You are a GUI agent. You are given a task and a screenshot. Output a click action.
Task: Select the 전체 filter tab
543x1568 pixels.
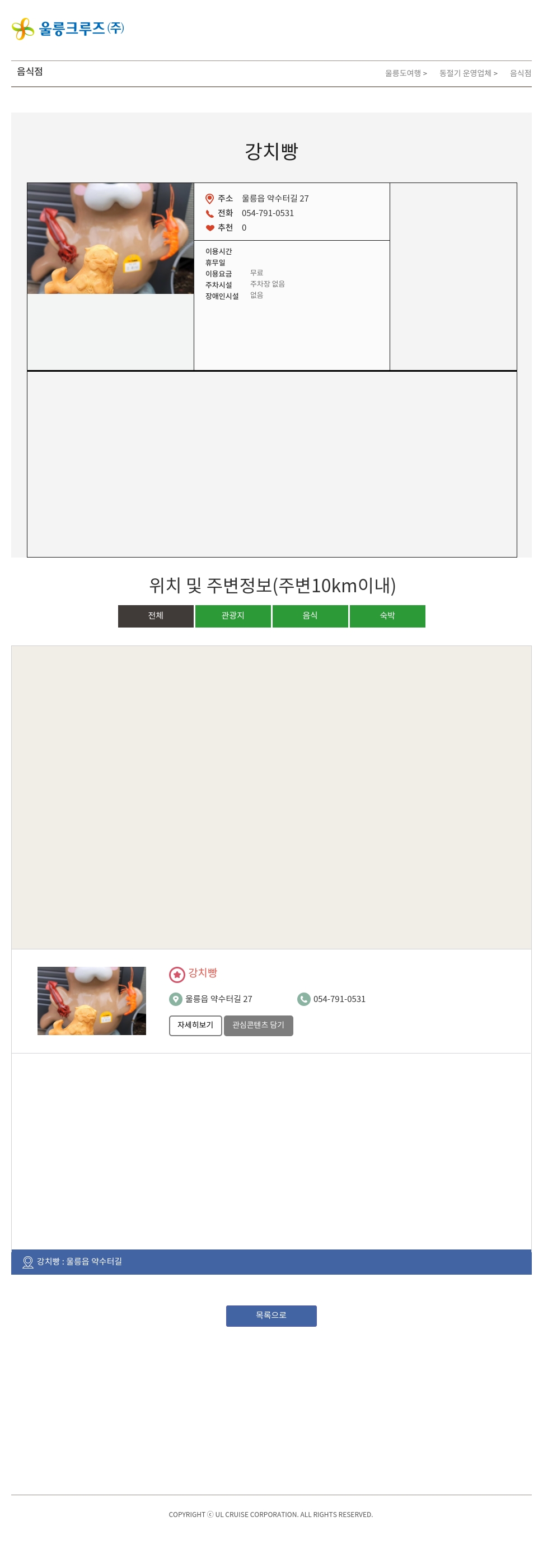pyautogui.click(x=156, y=615)
